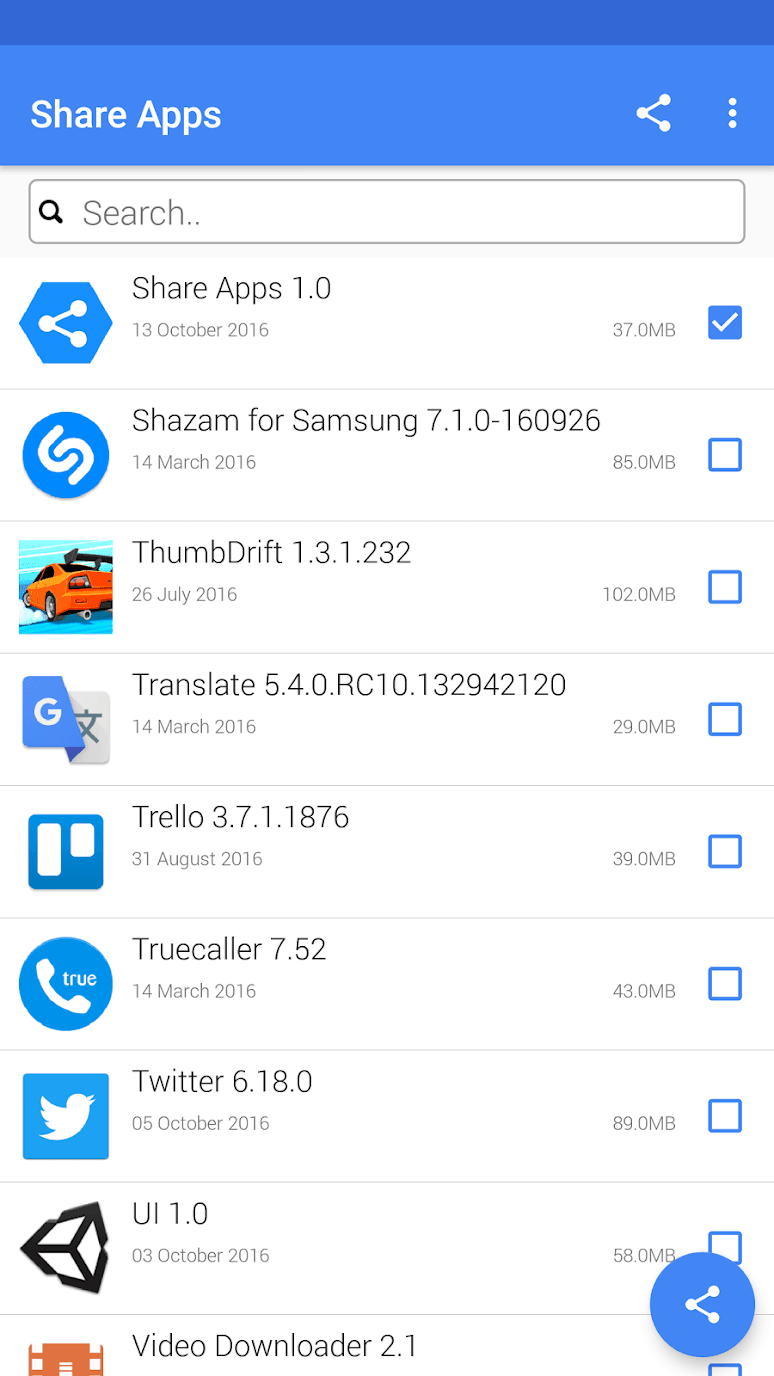Tick the Trello 3.7.1.1876 checkbox
The width and height of the screenshot is (774, 1376).
pos(725,852)
